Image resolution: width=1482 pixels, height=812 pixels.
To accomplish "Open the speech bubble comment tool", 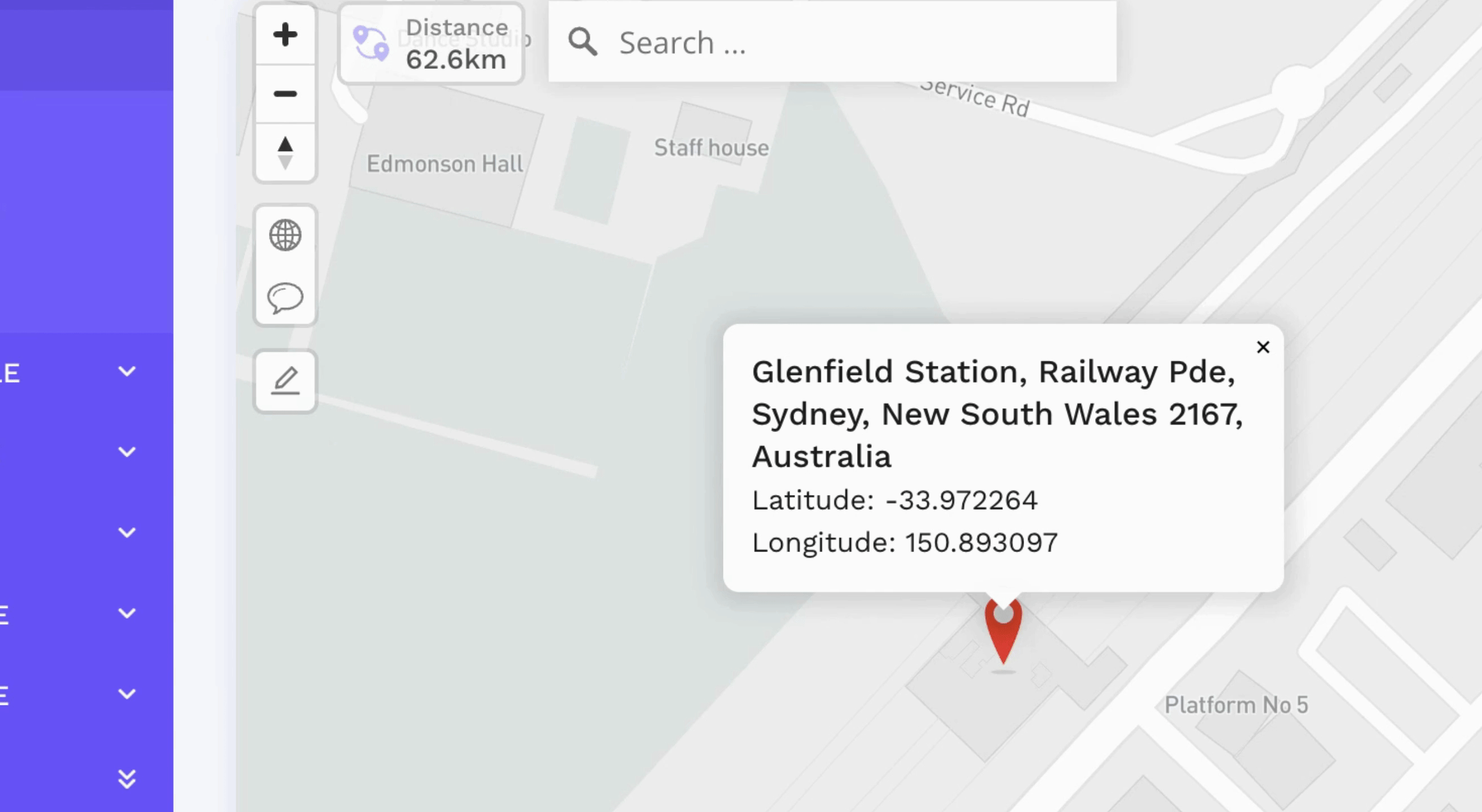I will pyautogui.click(x=285, y=297).
